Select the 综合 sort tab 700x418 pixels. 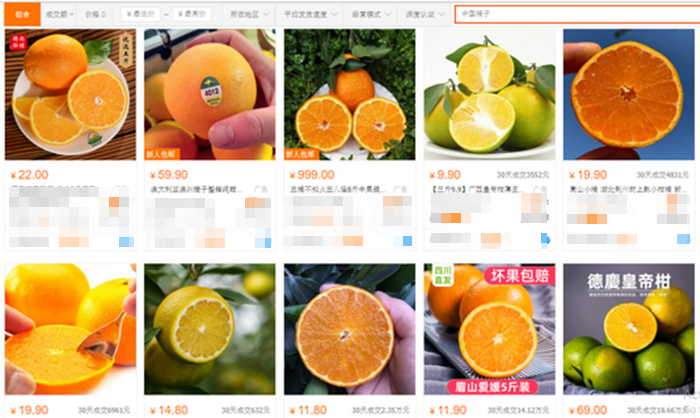21,15
